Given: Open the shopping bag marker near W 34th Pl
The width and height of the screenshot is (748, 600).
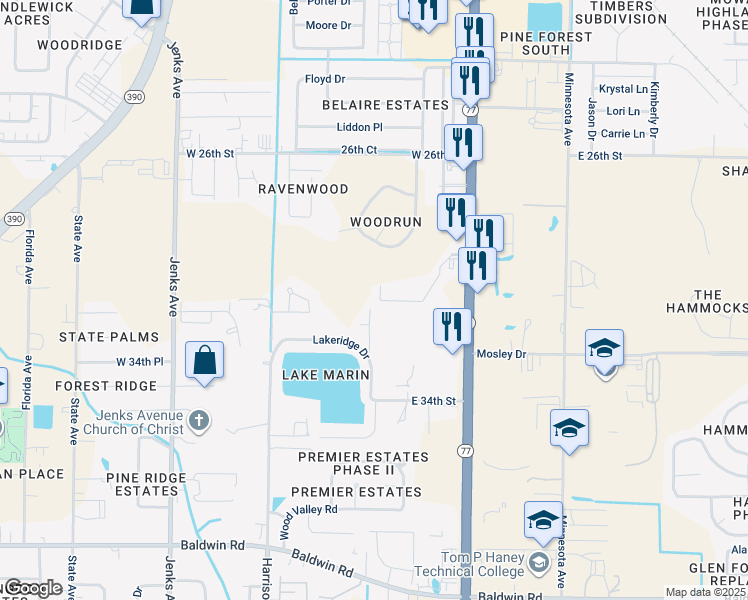Looking at the screenshot, I should 204,361.
